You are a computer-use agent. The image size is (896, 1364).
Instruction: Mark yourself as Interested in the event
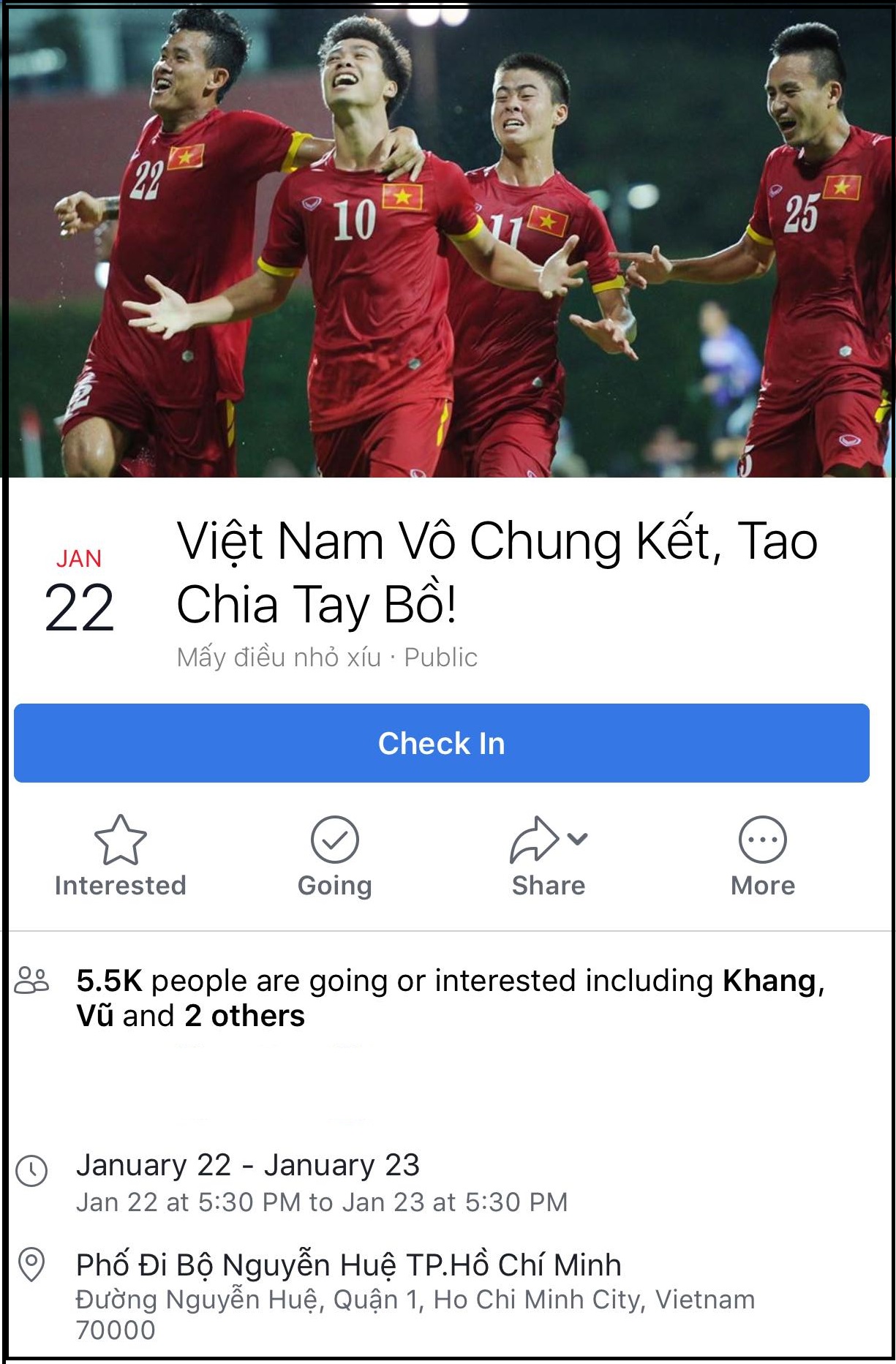[121, 856]
